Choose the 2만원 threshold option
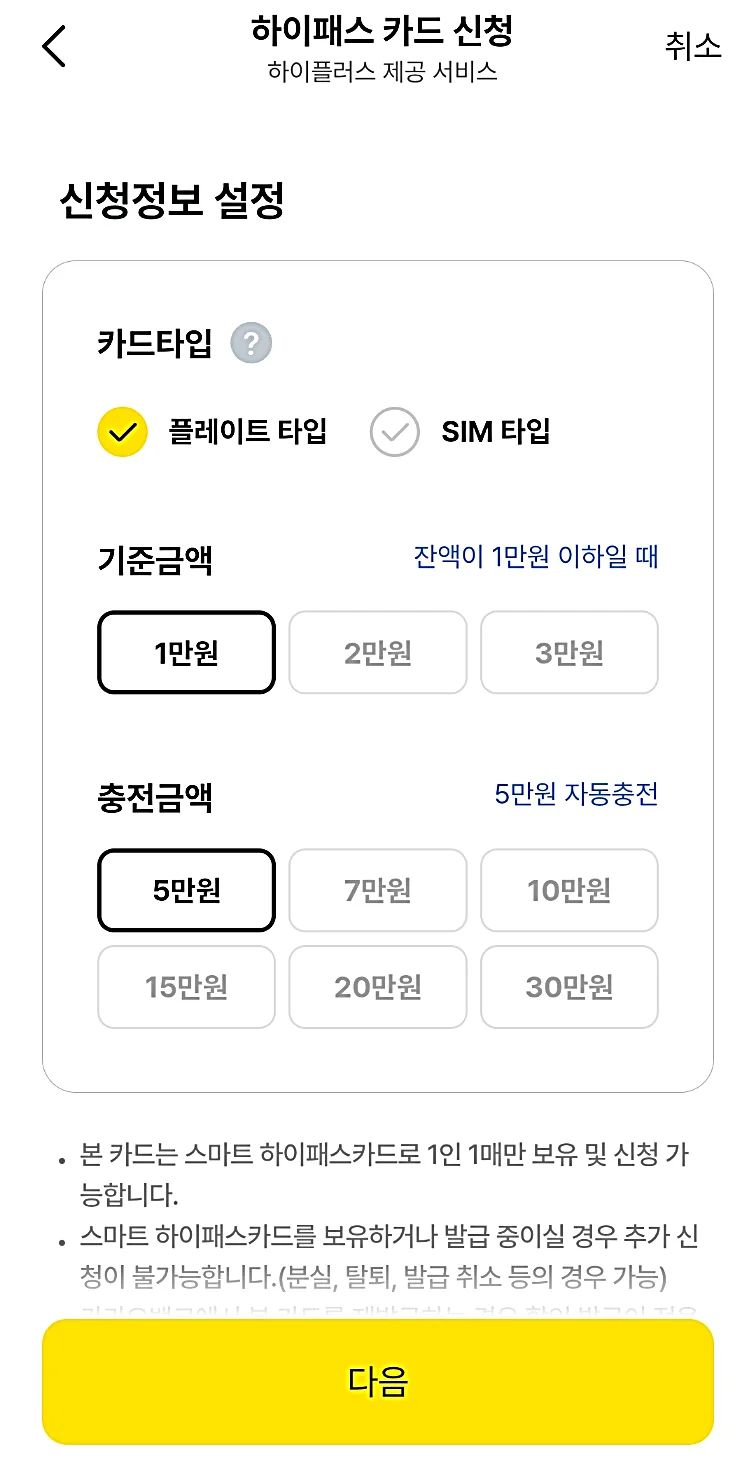This screenshot has width=756, height=1478. [378, 652]
